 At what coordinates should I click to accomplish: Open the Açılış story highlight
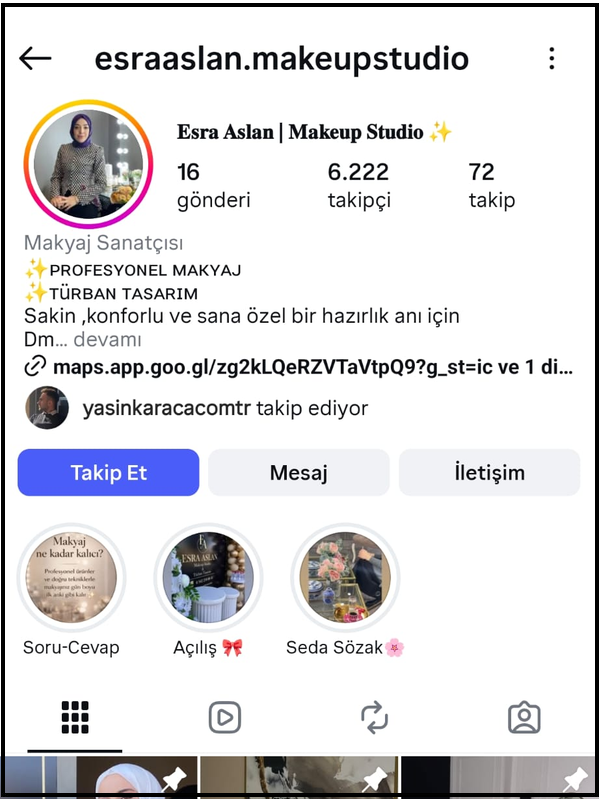[x=208, y=578]
